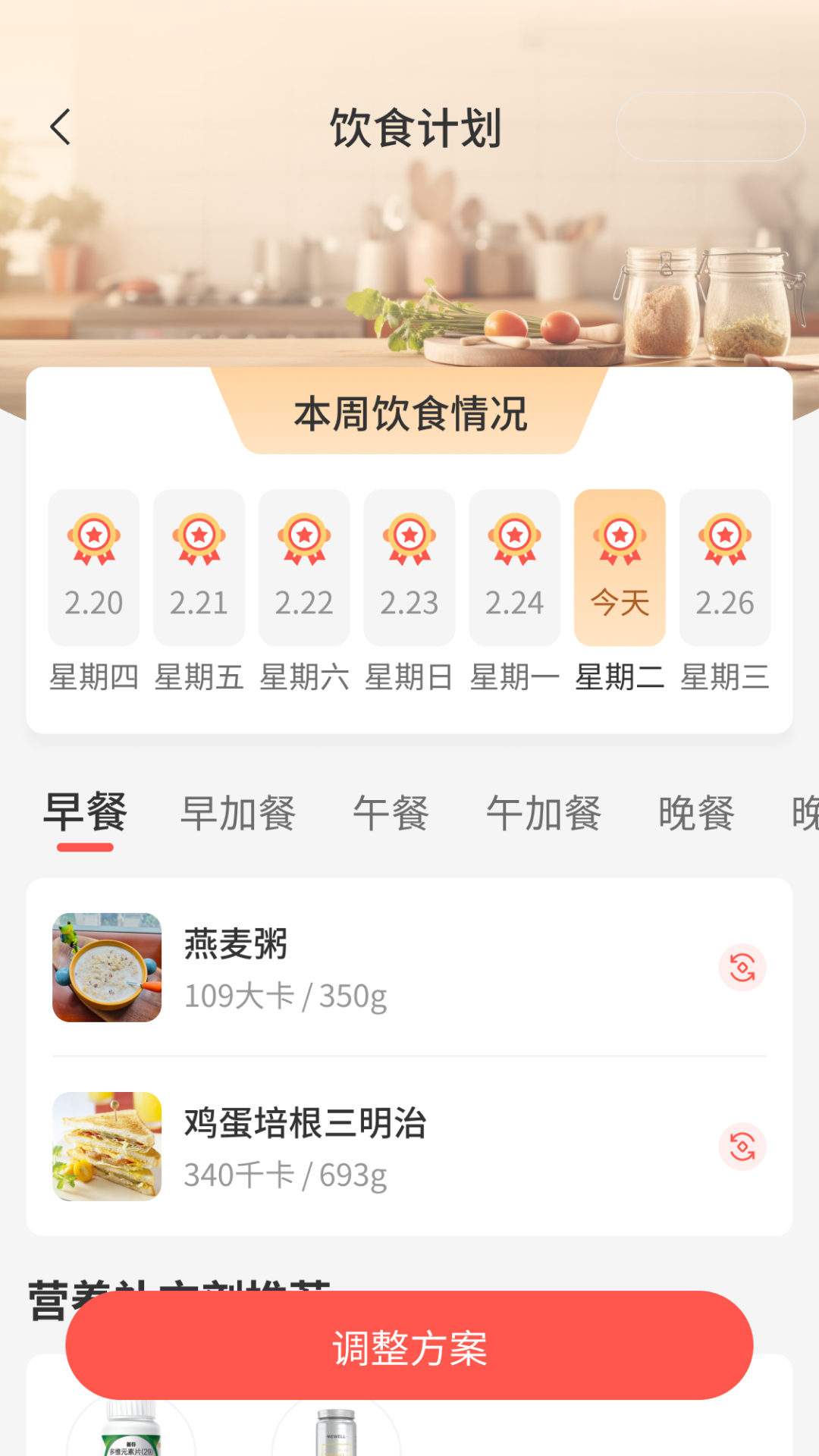Tap the 2.21 星期五 medal icon
The height and width of the screenshot is (1456, 819).
pos(199,540)
